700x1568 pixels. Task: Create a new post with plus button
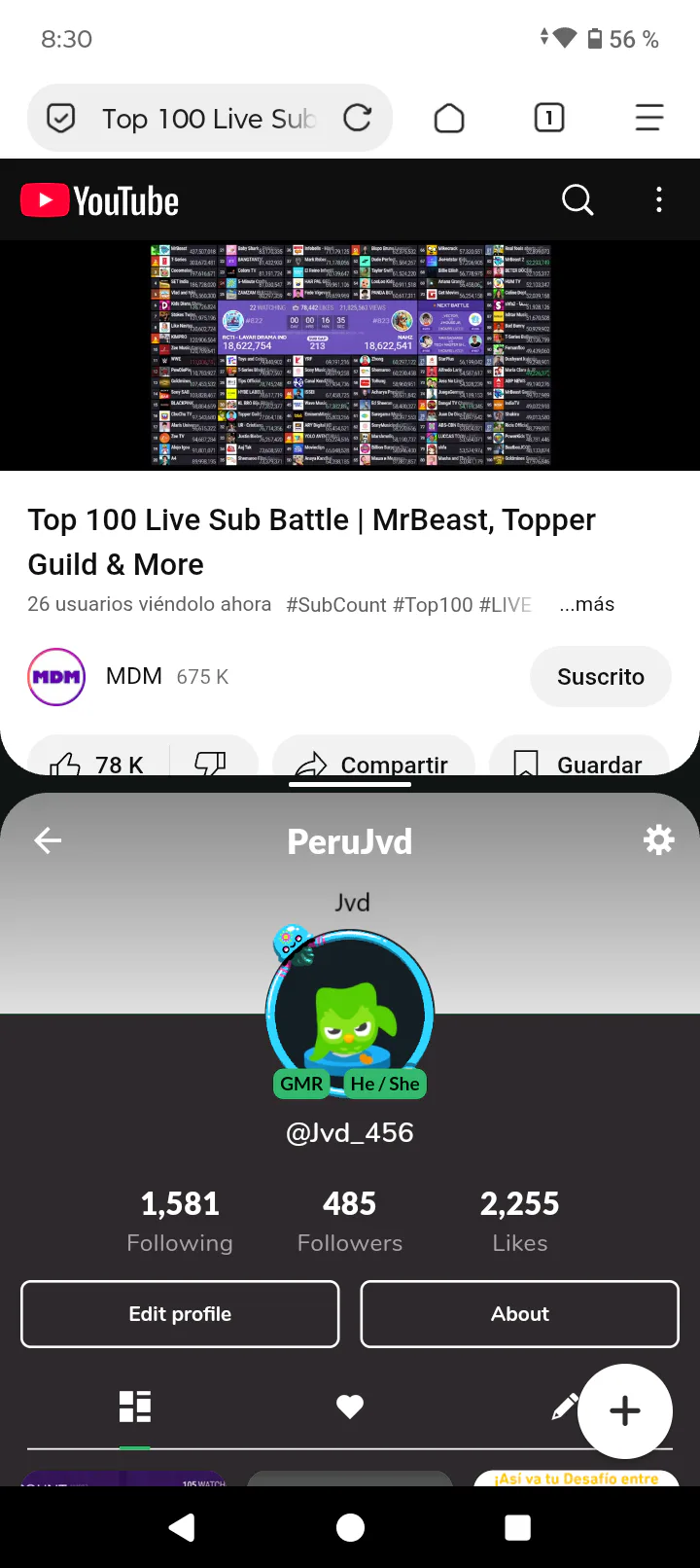pos(625,1411)
